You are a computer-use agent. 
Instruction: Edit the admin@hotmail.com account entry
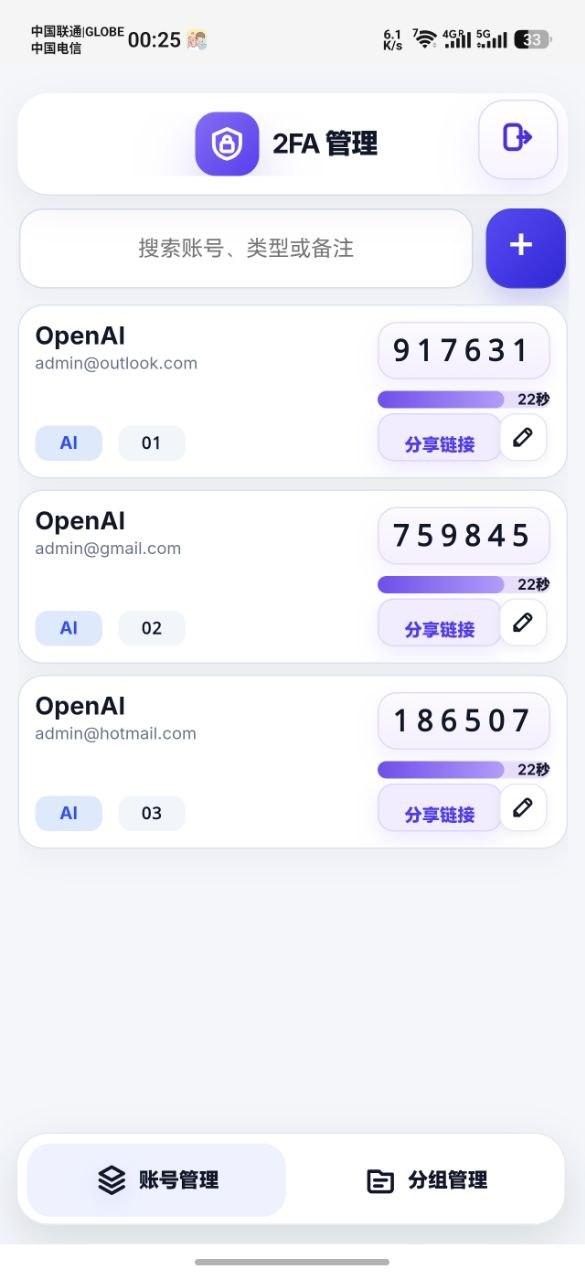[523, 807]
